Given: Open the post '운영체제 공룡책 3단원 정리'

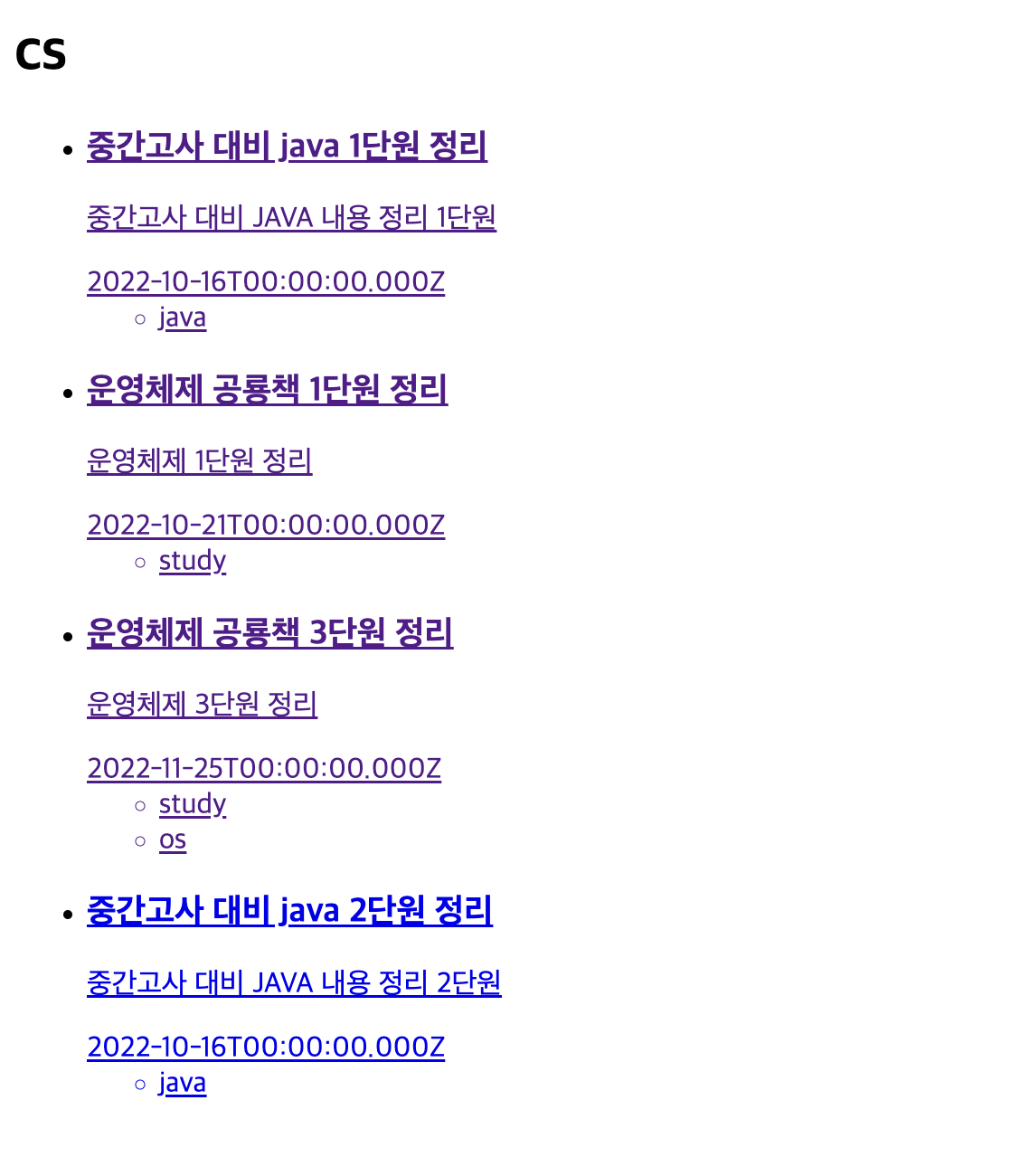Looking at the screenshot, I should (269, 632).
